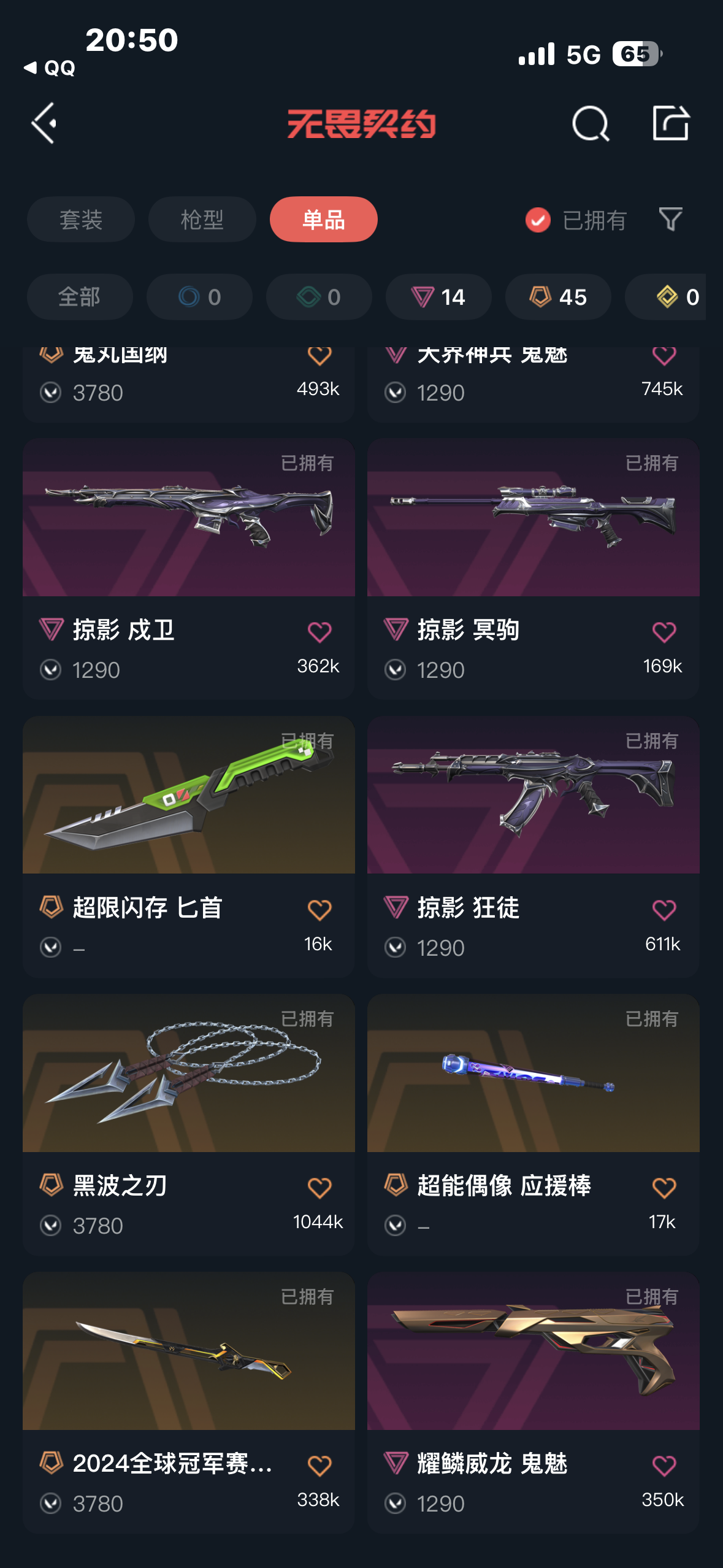The width and height of the screenshot is (723, 1568).
Task: Select the 单品 tab
Action: [x=323, y=220]
